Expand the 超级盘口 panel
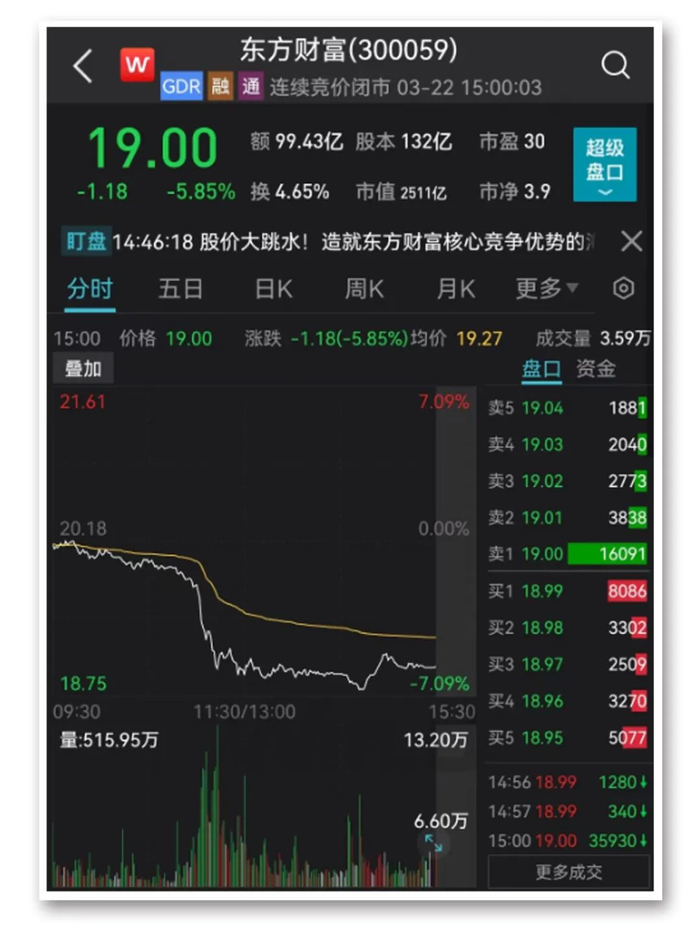This screenshot has width=700, height=928. pos(604,165)
